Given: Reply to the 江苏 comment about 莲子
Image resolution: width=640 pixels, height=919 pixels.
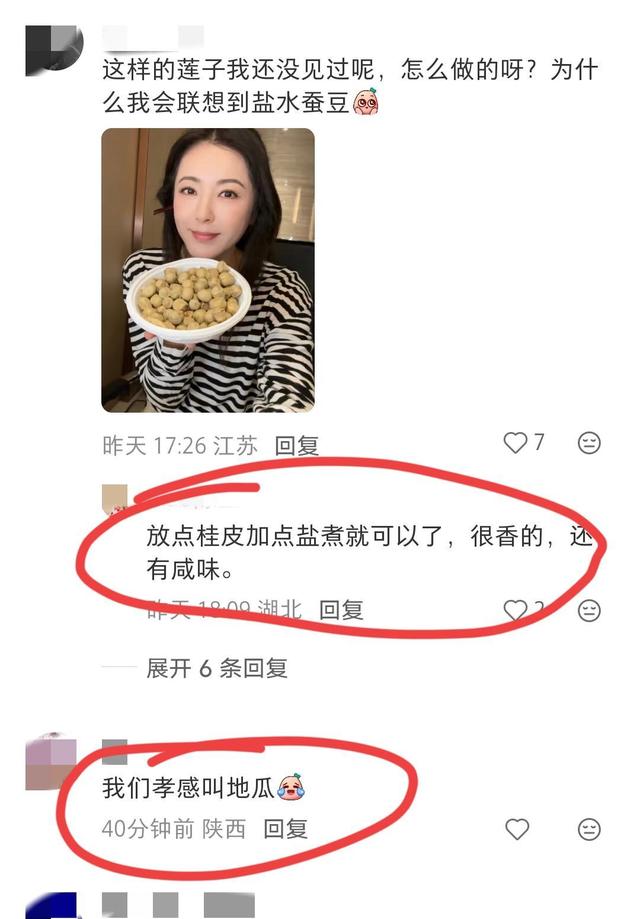Looking at the screenshot, I should point(297,446).
